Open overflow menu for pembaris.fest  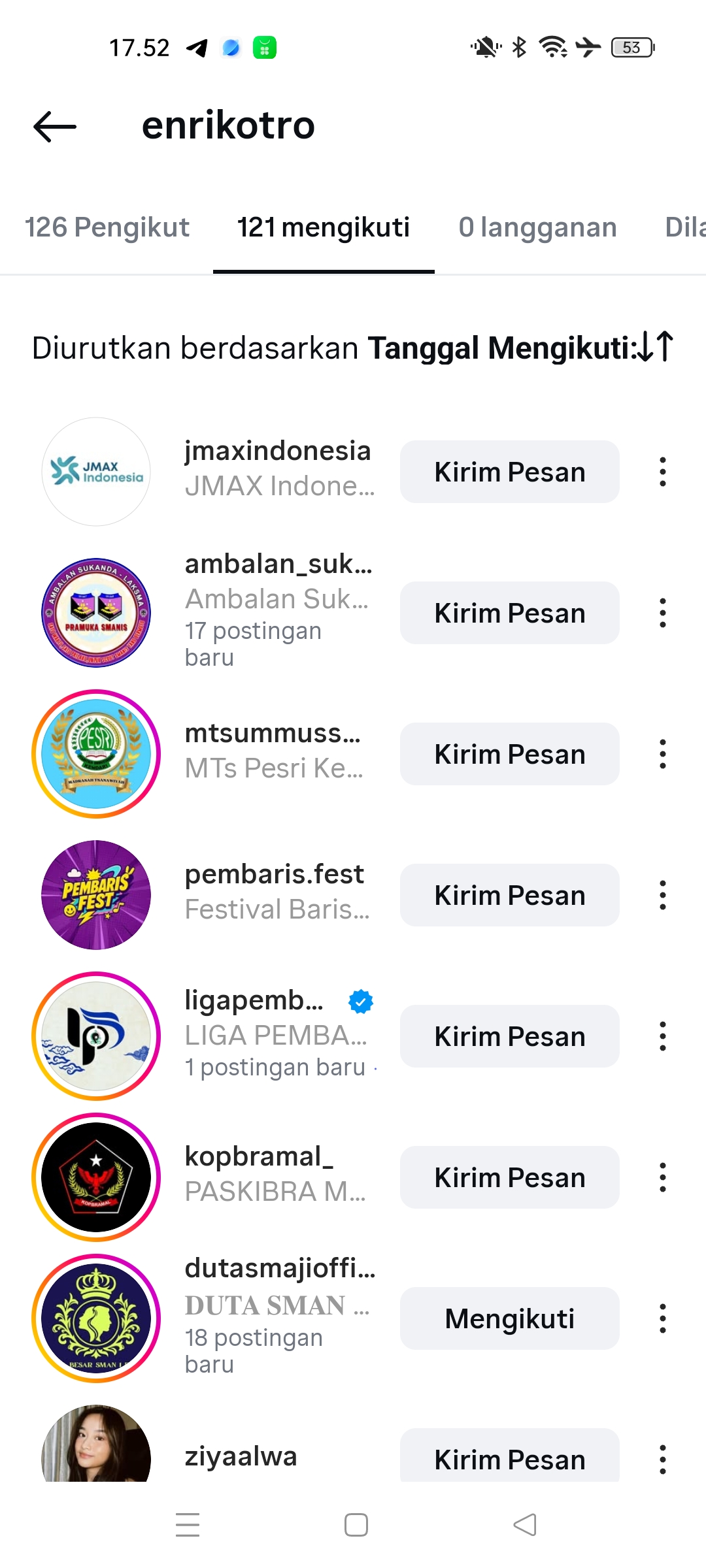coord(663,895)
